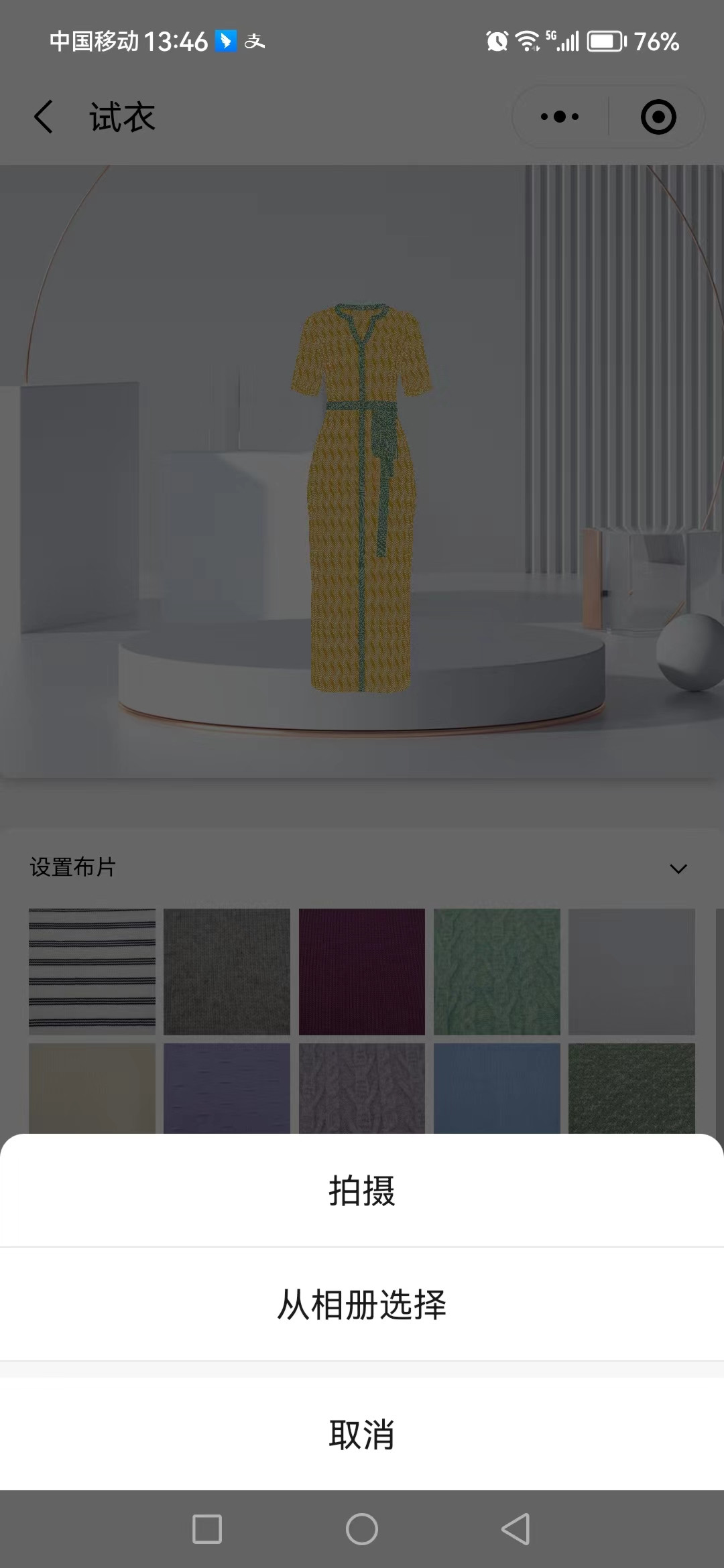The image size is (724, 1568).
Task: Apply the green cable-knit fabric
Action: point(497,971)
